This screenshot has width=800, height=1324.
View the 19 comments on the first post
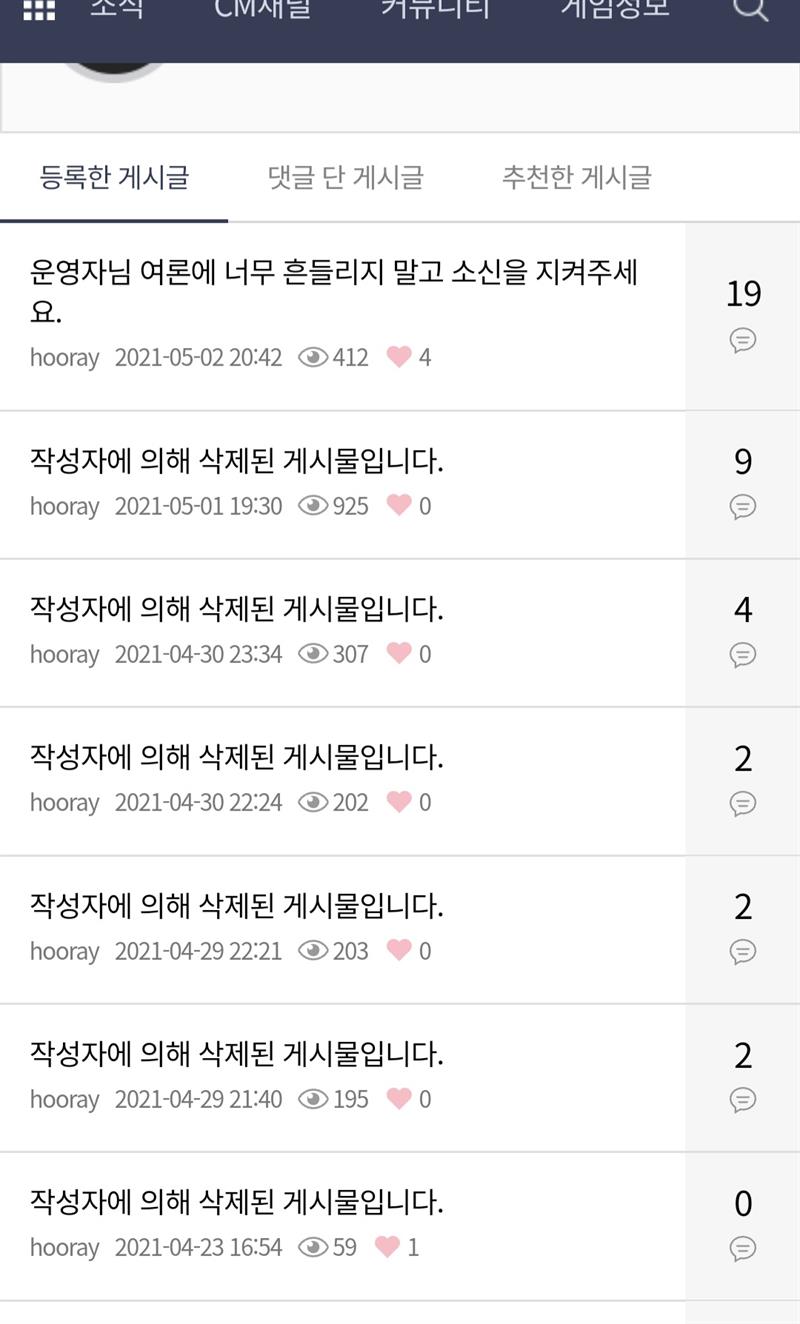(743, 314)
